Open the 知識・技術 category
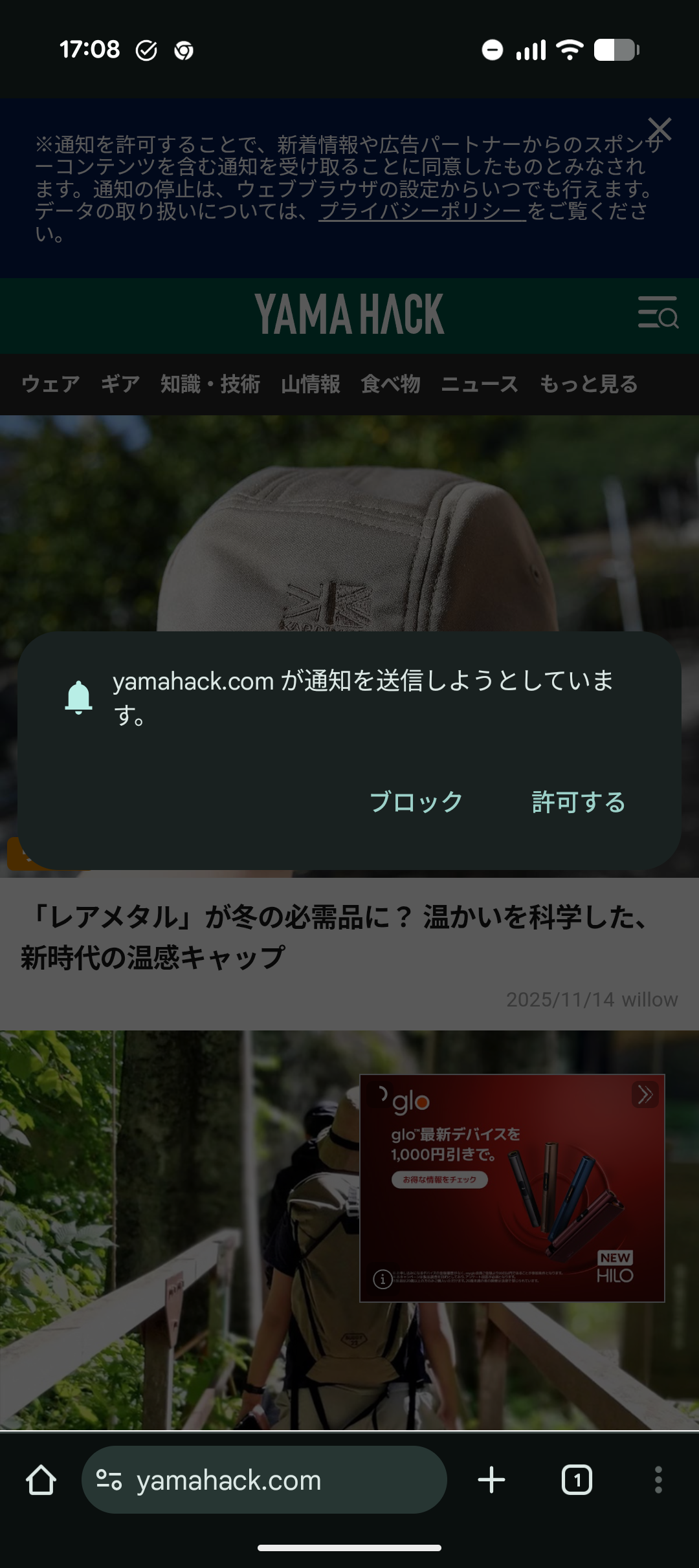Screen dimensions: 699x1568 tap(210, 384)
